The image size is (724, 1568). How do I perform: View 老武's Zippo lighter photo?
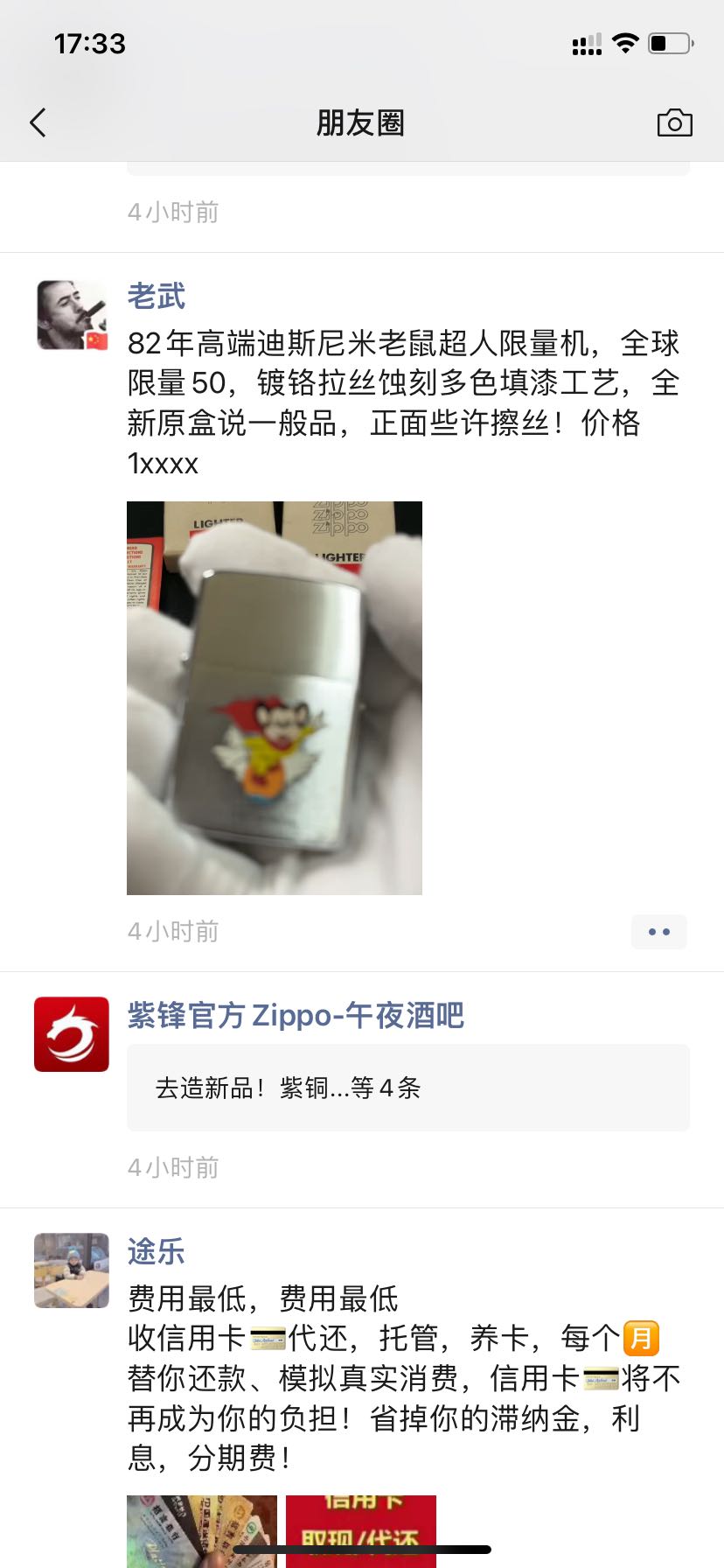(274, 697)
